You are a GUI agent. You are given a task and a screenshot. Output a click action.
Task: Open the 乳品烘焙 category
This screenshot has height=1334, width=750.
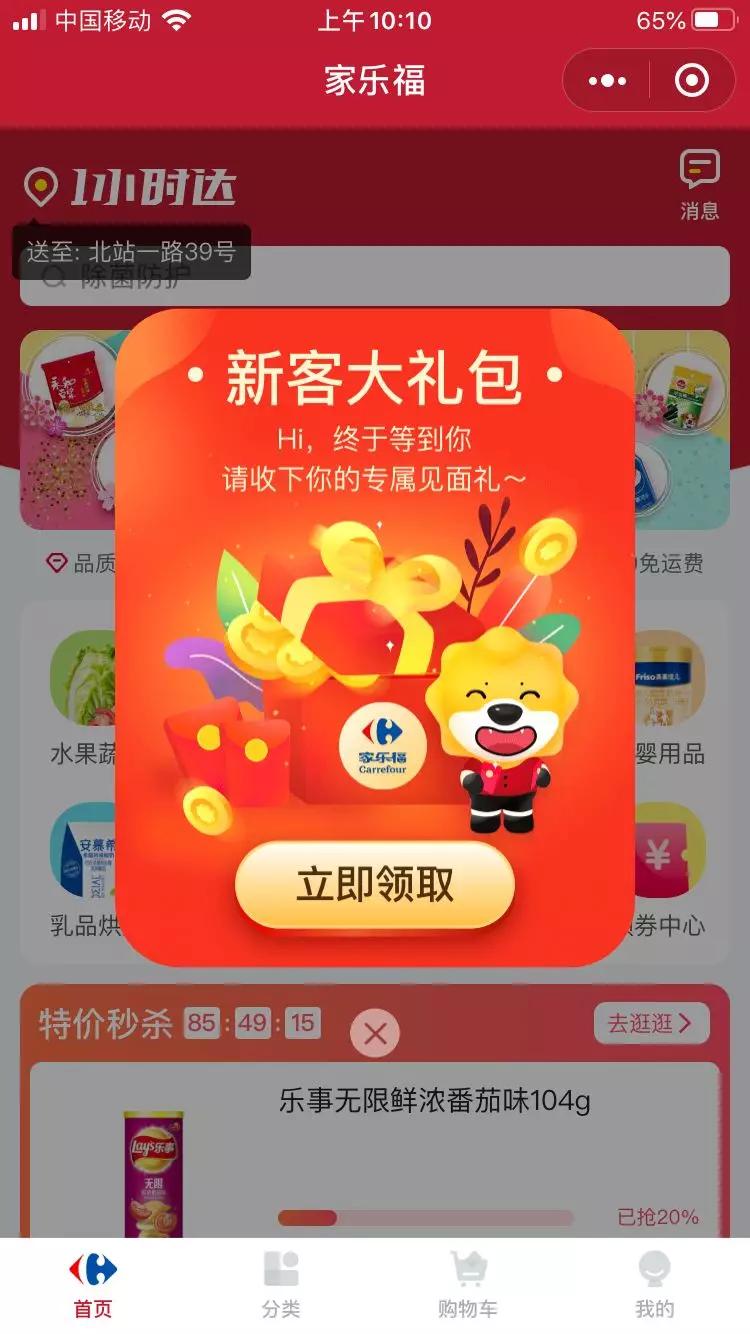(83, 870)
